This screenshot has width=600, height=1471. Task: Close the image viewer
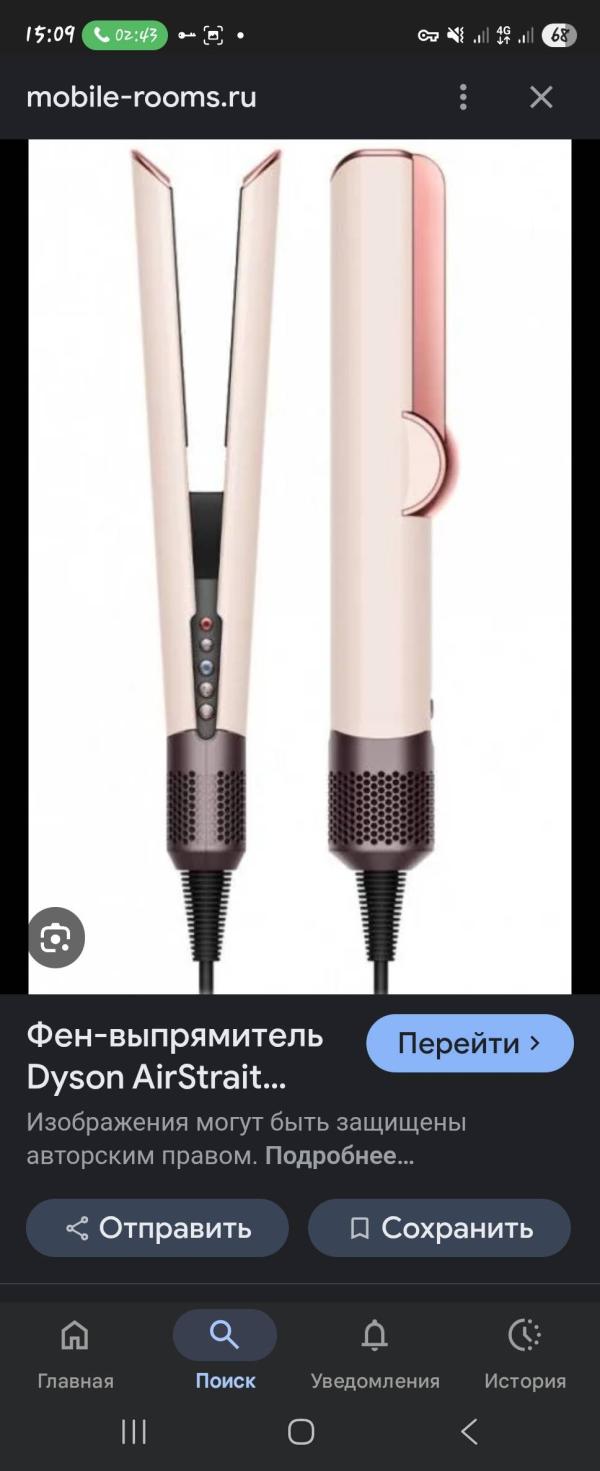[x=541, y=97]
